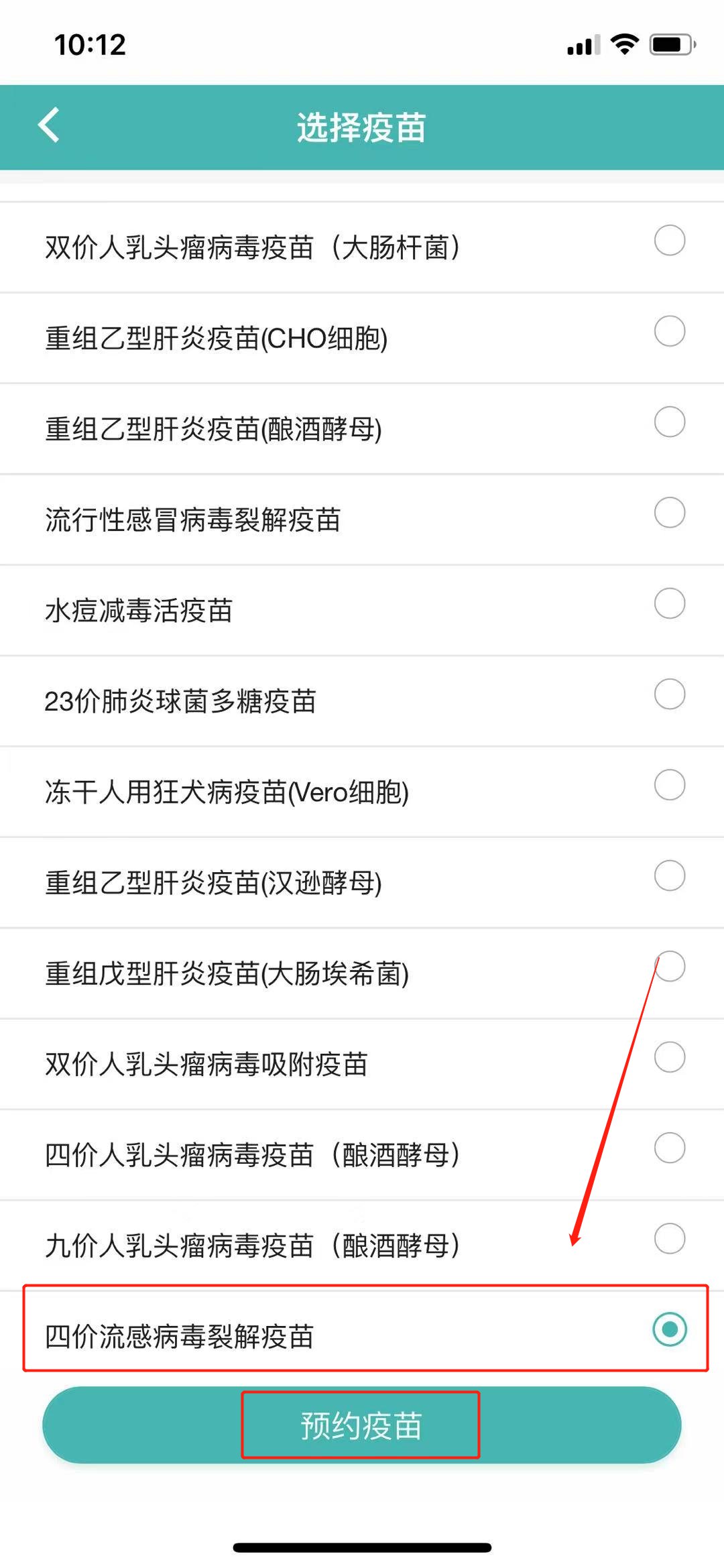The height and width of the screenshot is (1568, 724).
Task: Tap the selected 四价流感病毒裂解疫苗 option
Action: tap(669, 1329)
